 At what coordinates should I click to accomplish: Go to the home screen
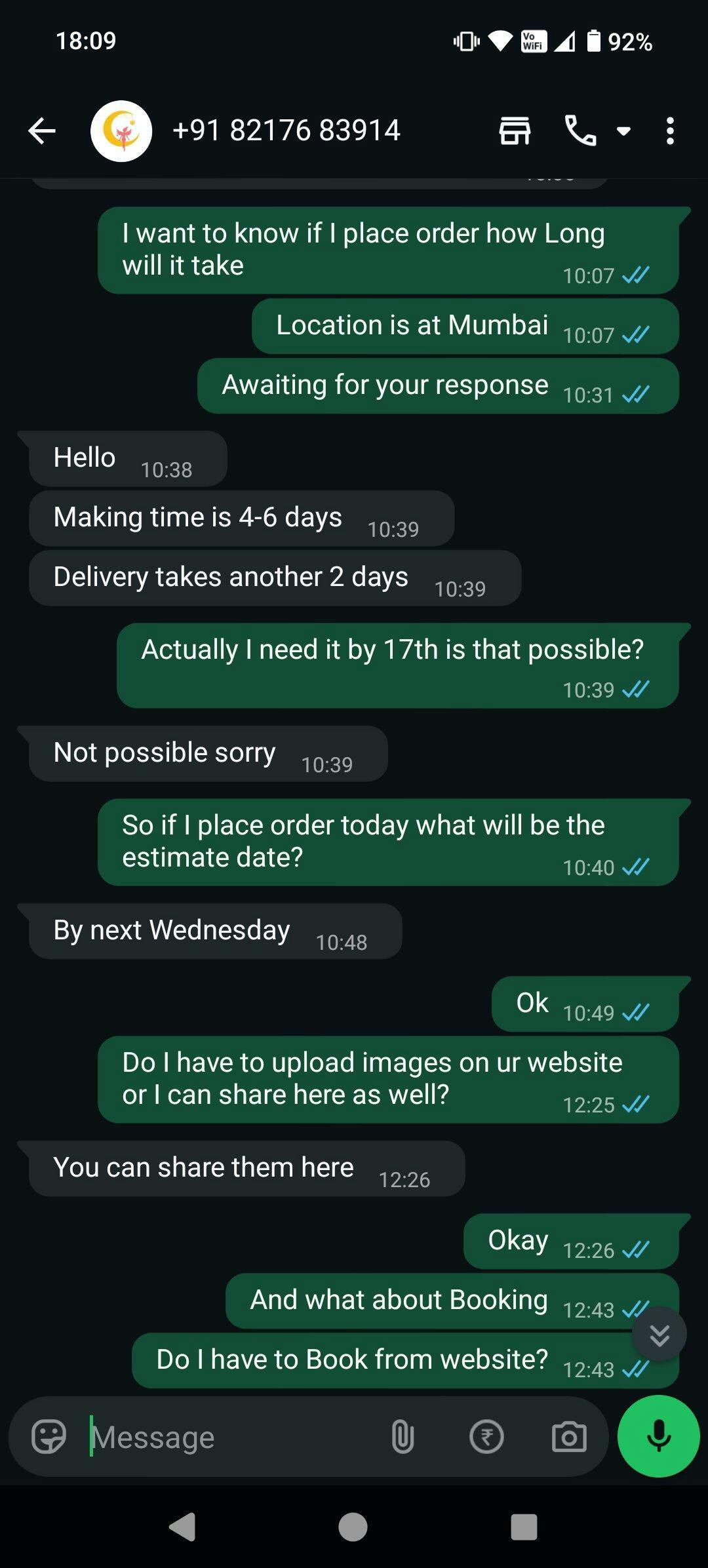click(x=353, y=1527)
